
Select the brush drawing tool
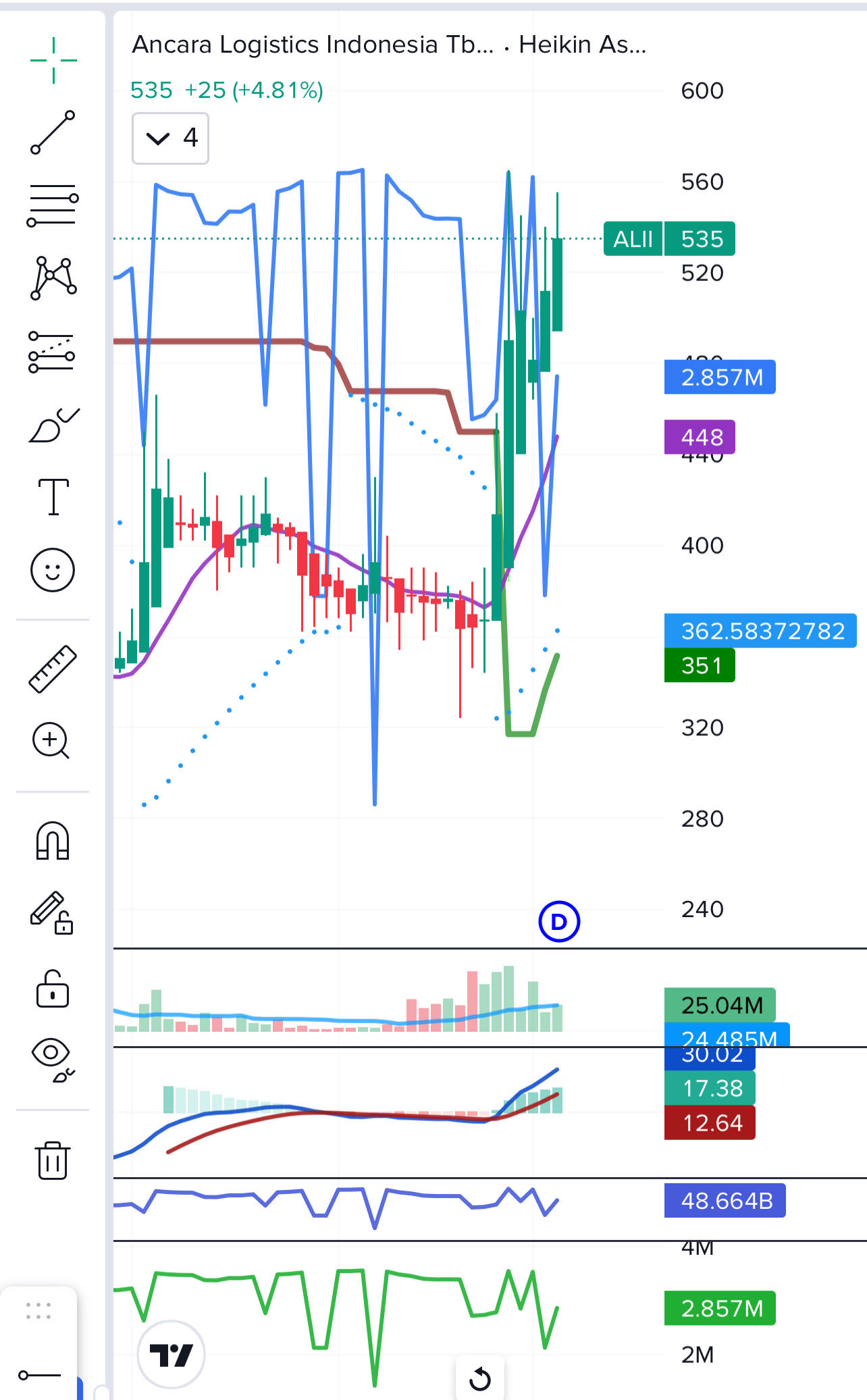point(53,425)
